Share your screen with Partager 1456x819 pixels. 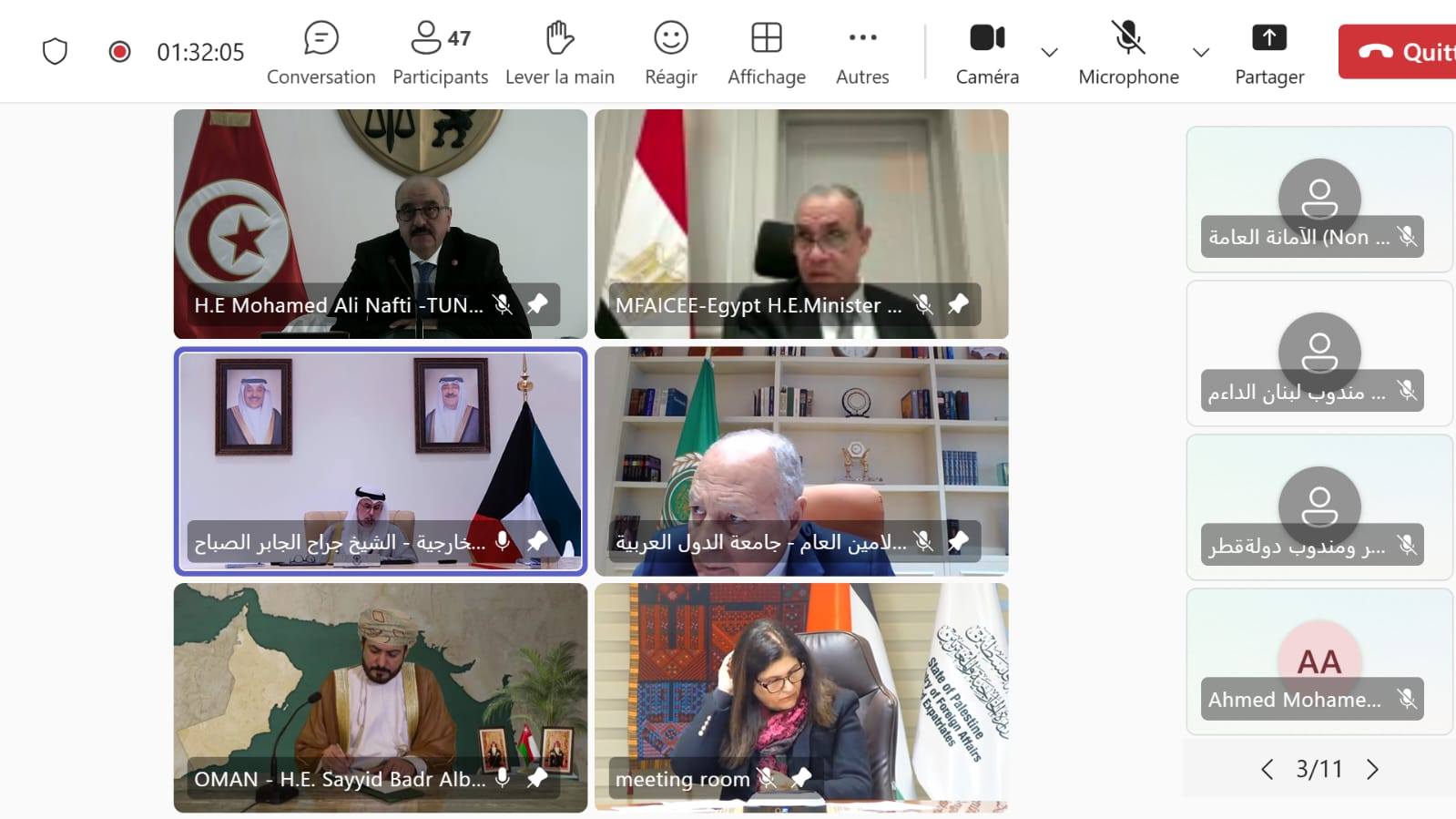point(1268,53)
